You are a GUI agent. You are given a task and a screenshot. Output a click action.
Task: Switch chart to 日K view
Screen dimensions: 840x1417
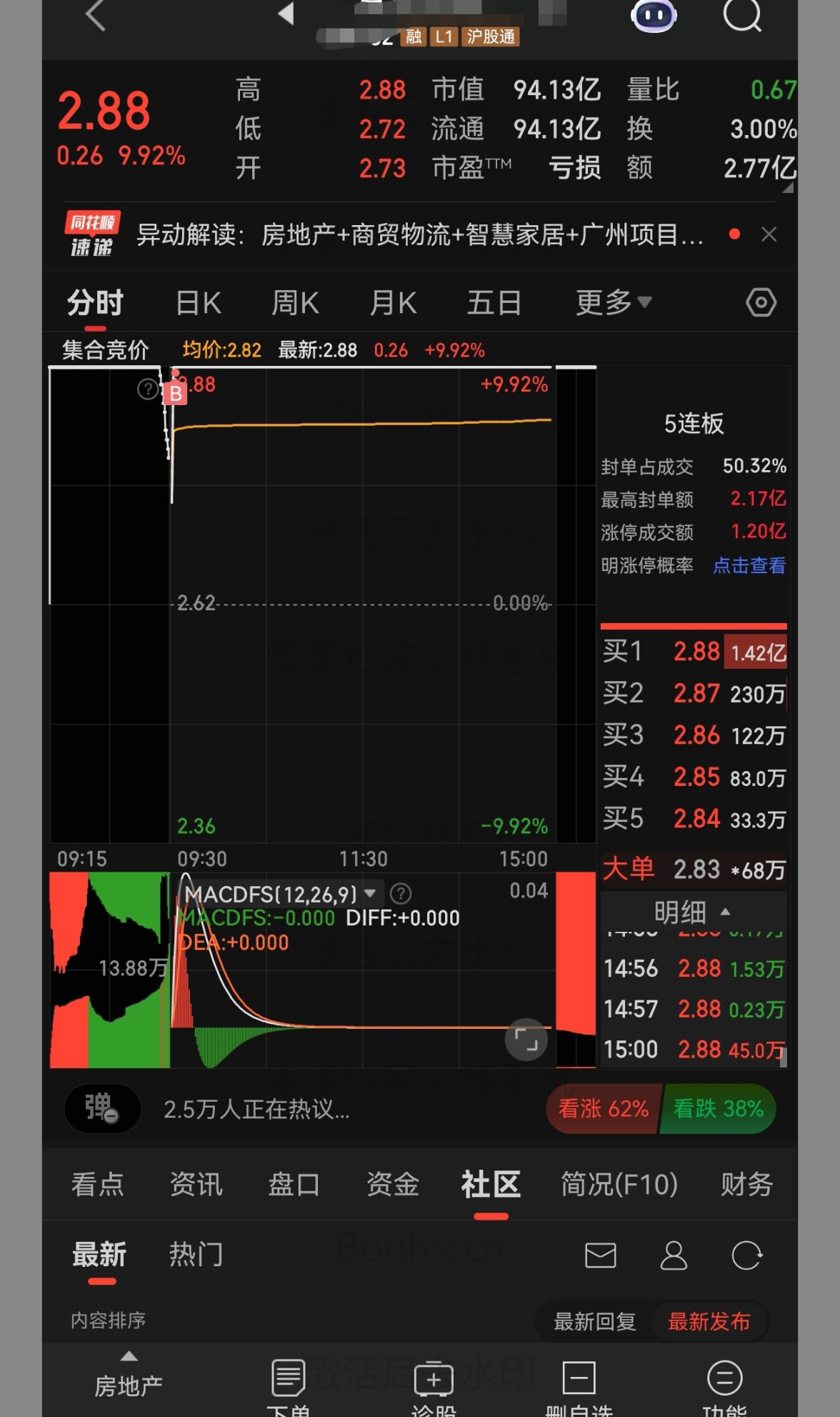tap(198, 303)
